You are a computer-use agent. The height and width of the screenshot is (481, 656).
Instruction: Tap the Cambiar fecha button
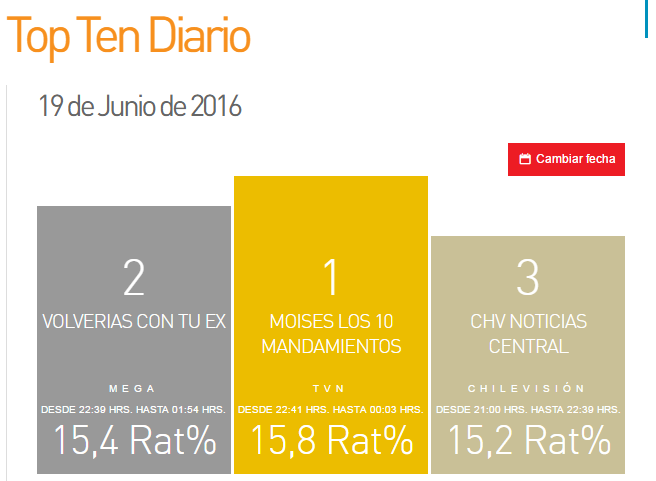(x=566, y=159)
